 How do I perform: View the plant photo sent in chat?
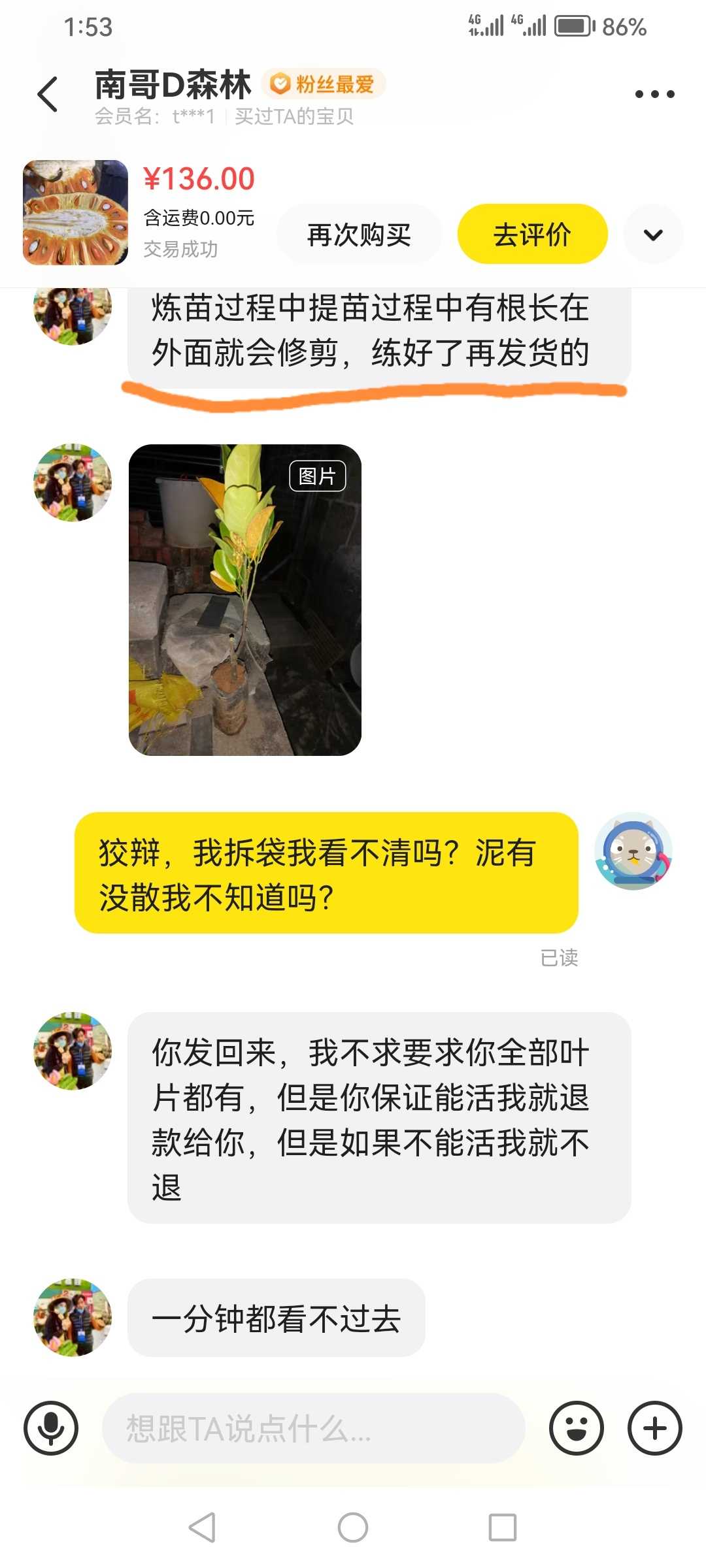click(244, 600)
